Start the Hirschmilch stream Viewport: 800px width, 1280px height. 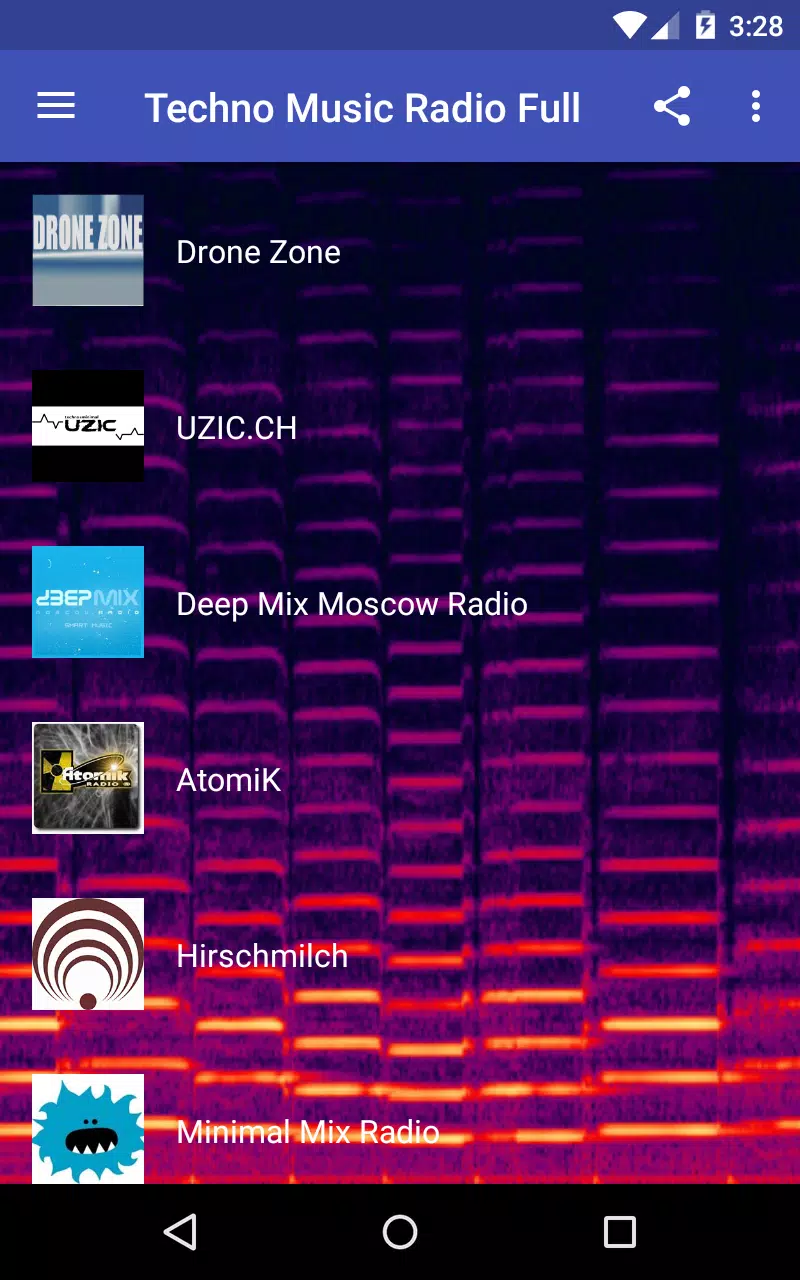coord(261,956)
